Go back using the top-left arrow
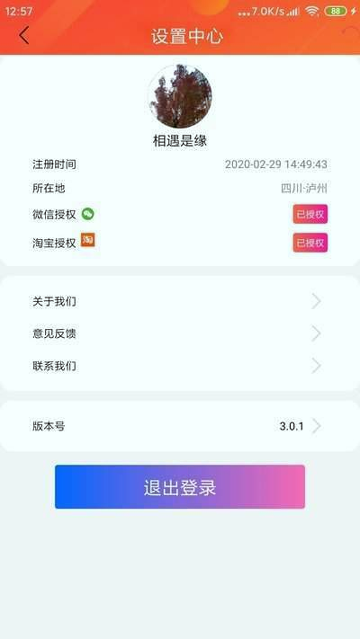This screenshot has width=360, height=639. coord(24,35)
